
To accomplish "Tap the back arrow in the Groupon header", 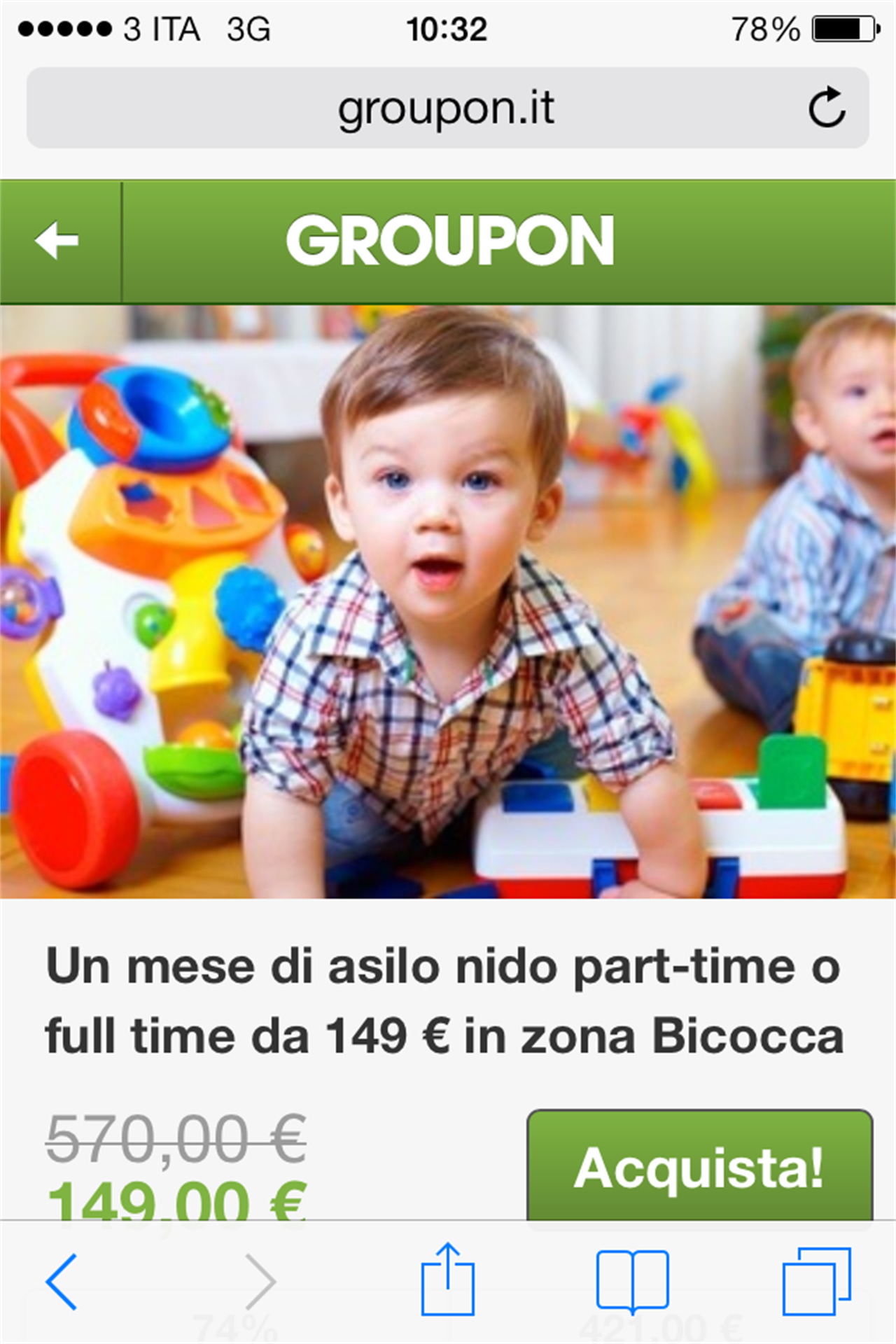I will (x=57, y=241).
